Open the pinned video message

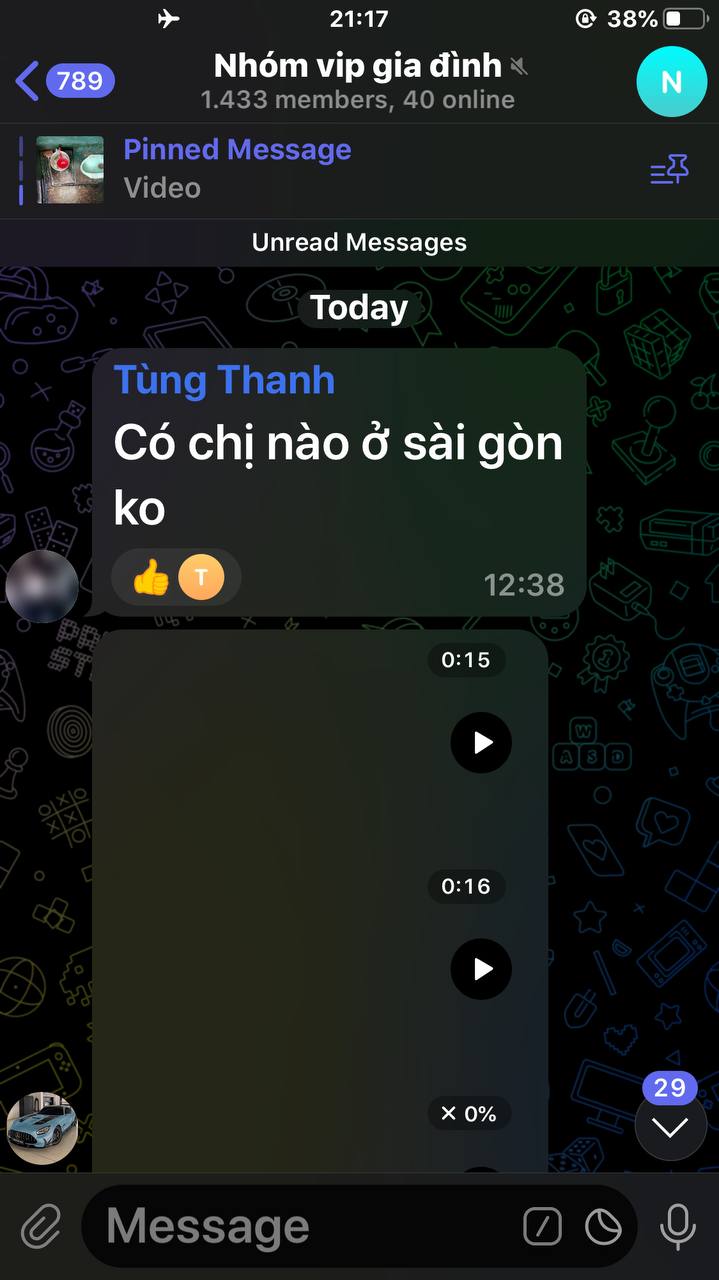point(237,169)
